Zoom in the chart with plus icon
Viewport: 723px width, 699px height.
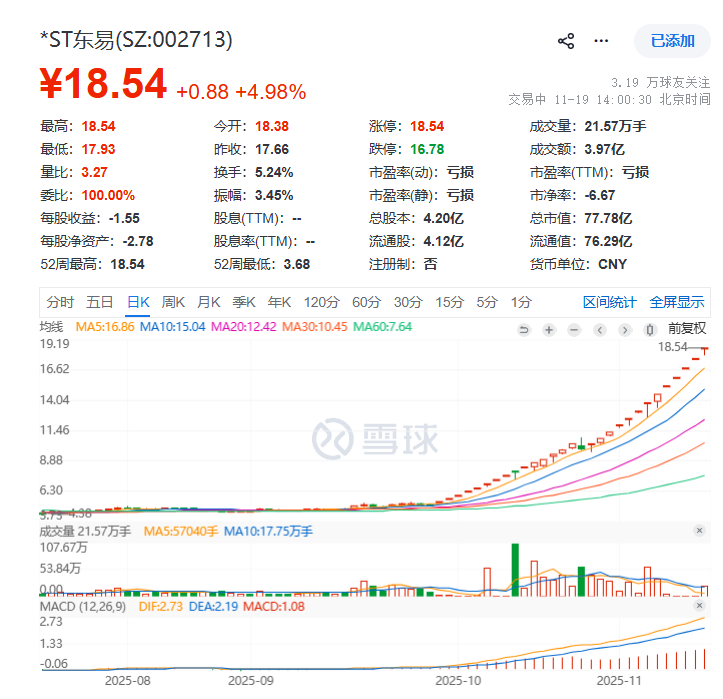[549, 329]
